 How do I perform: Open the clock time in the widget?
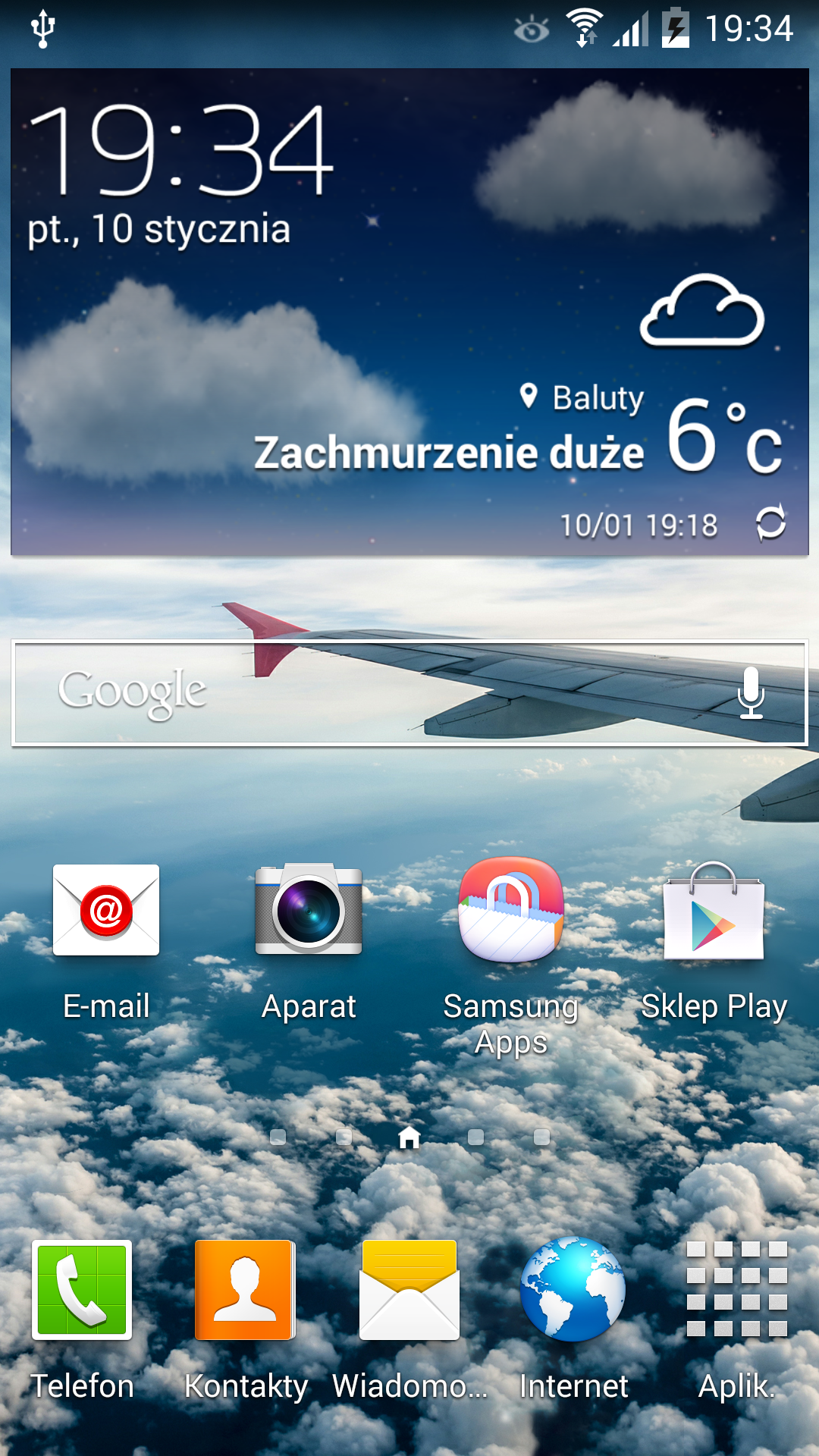point(180,150)
